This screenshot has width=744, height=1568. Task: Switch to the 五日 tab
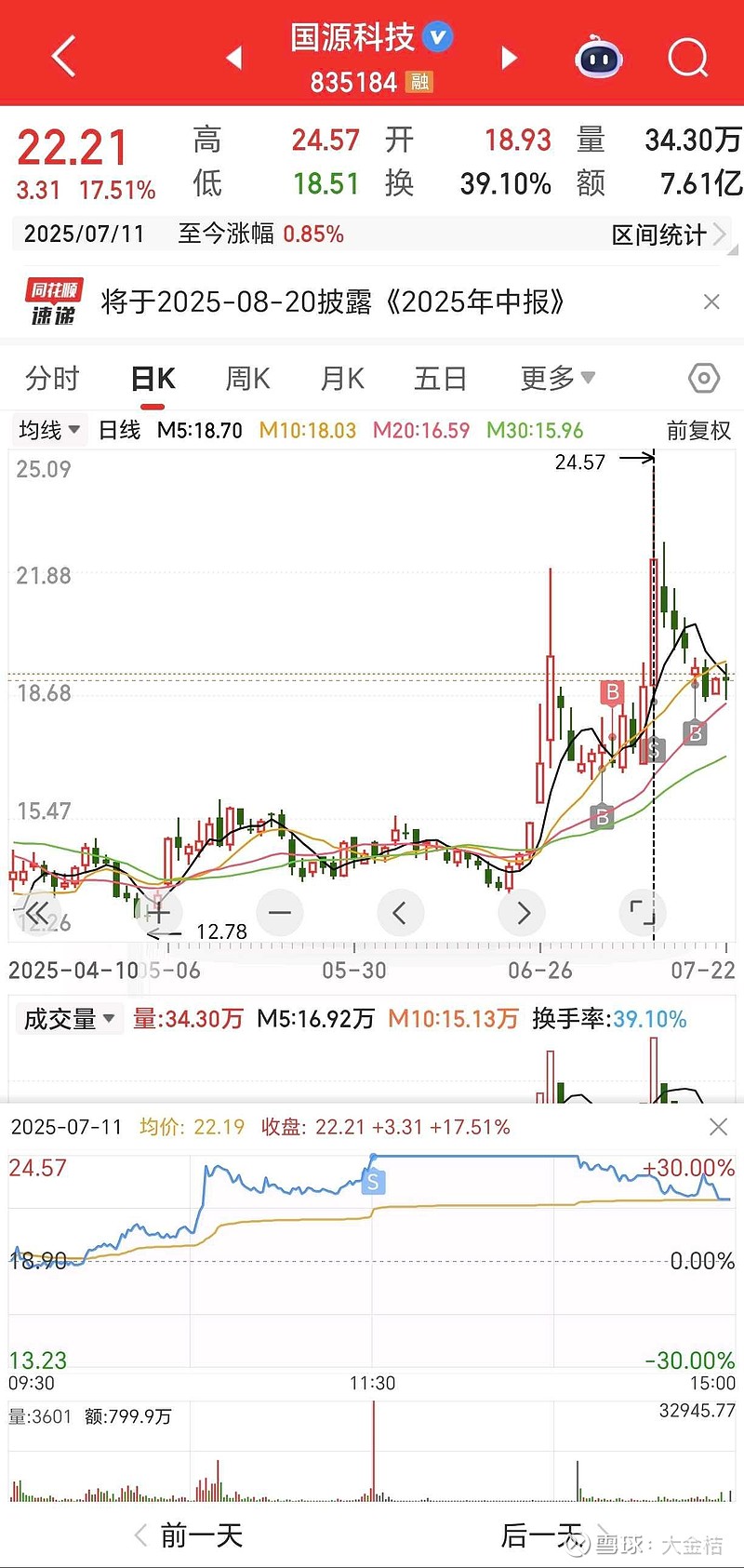pyautogui.click(x=440, y=379)
